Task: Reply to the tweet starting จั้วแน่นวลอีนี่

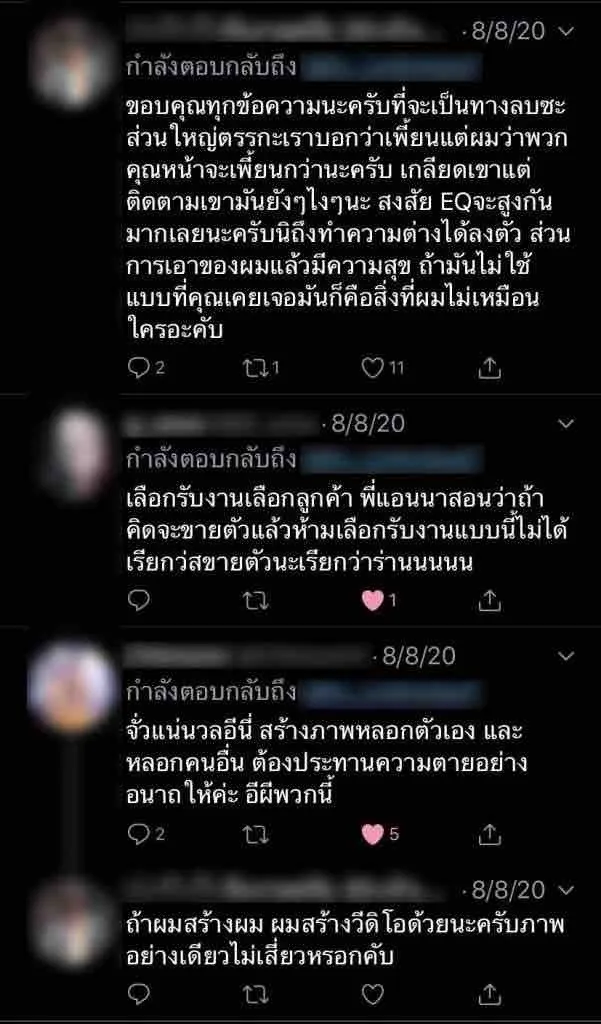Action: [x=138, y=833]
